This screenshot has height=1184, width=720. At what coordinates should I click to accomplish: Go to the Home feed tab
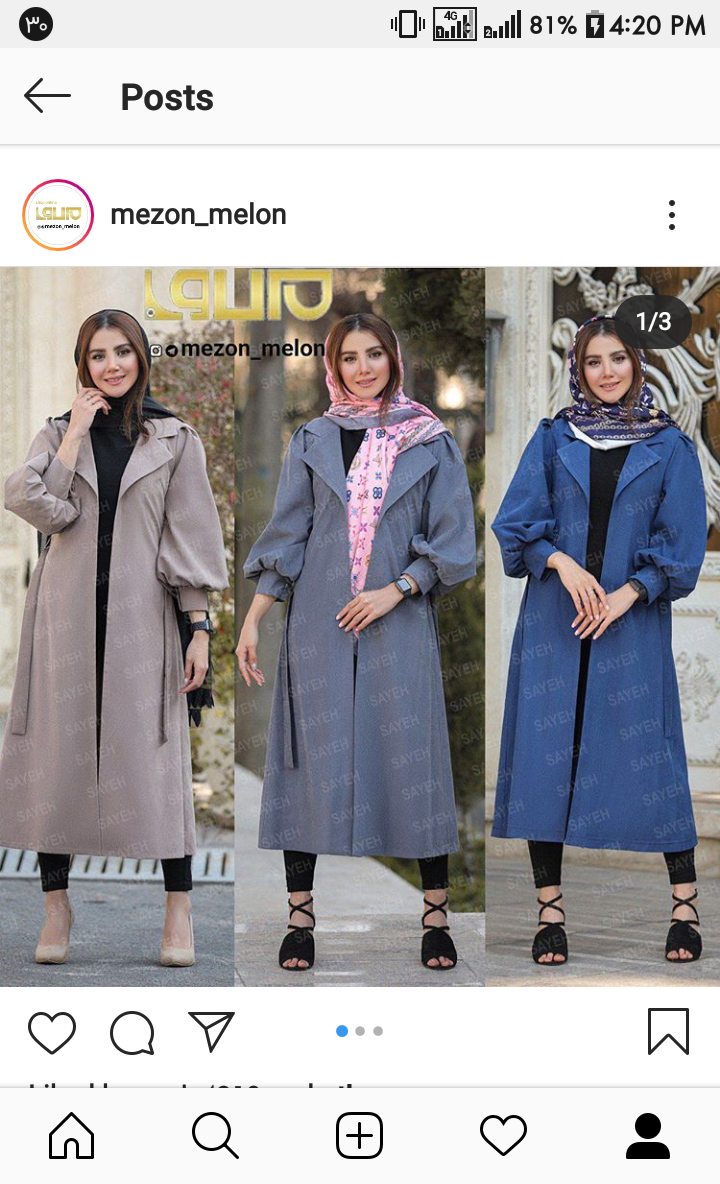[72, 1136]
